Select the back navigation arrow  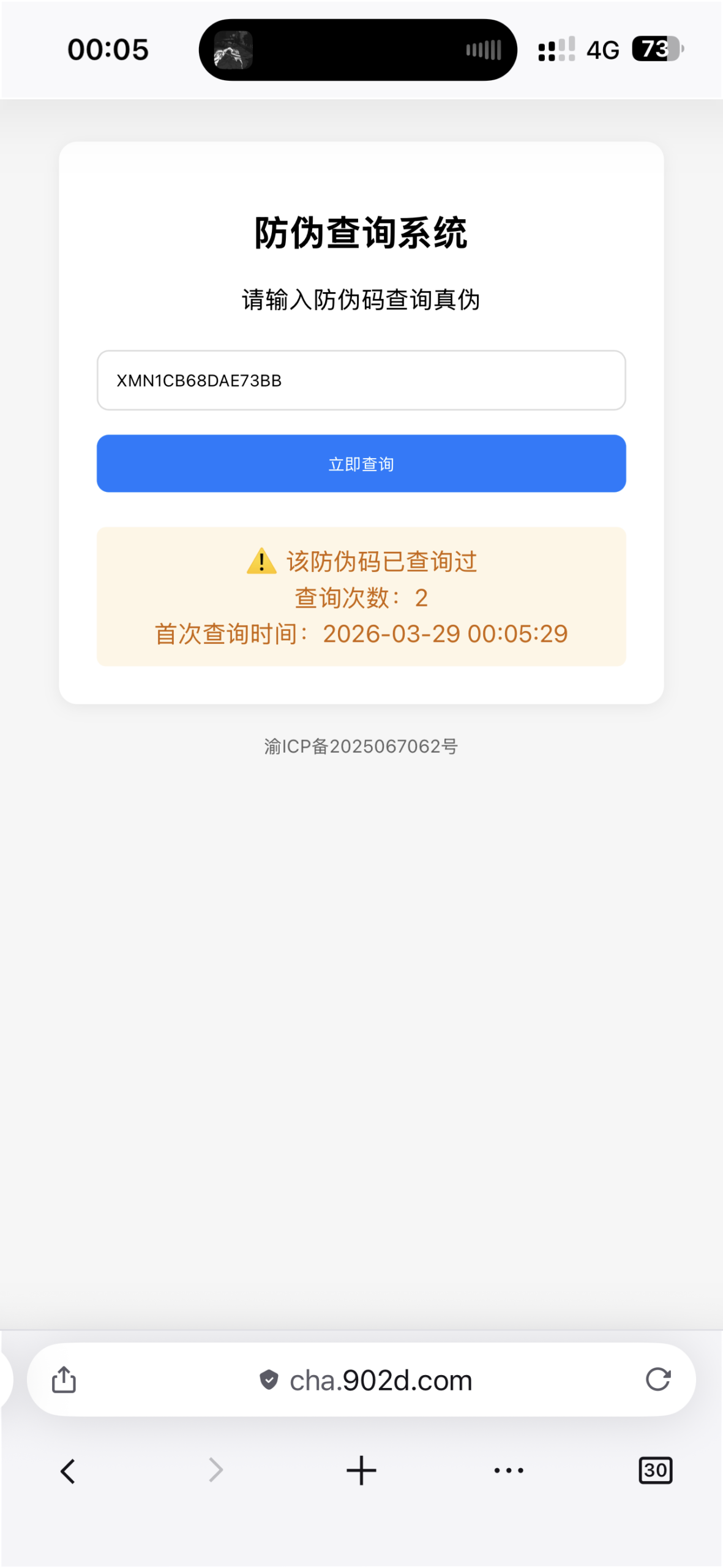(67, 1469)
